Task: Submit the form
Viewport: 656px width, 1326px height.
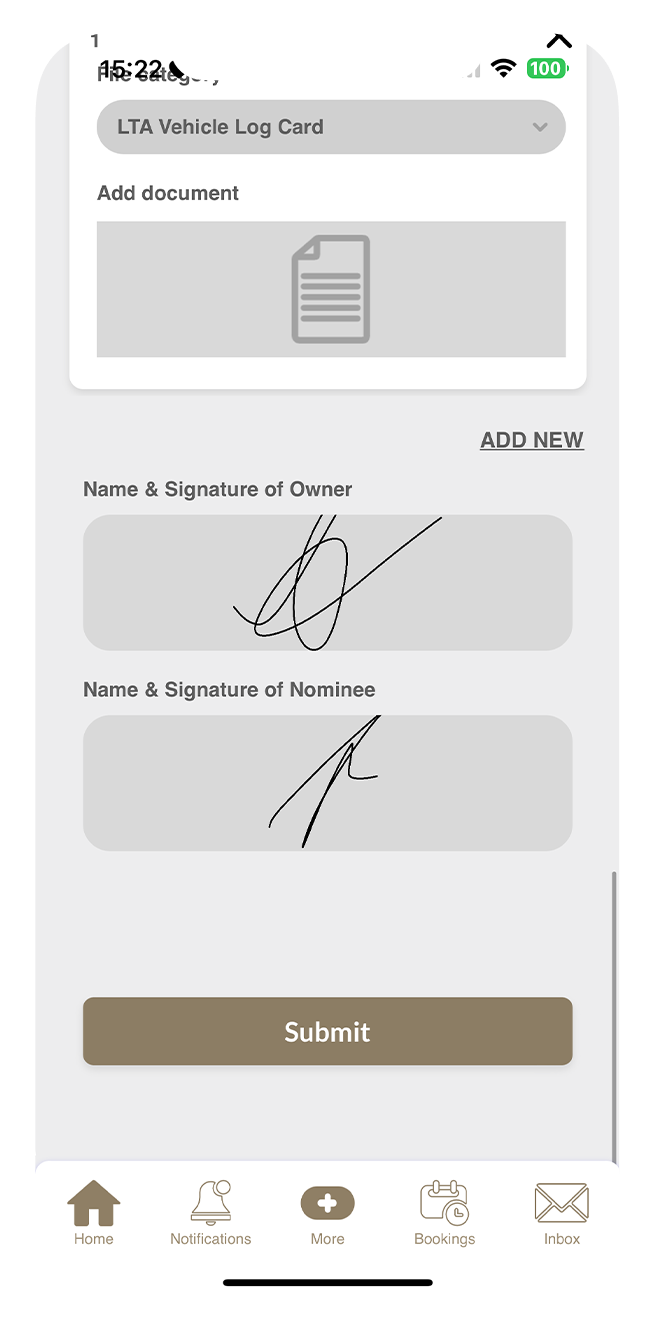Action: (x=327, y=1031)
